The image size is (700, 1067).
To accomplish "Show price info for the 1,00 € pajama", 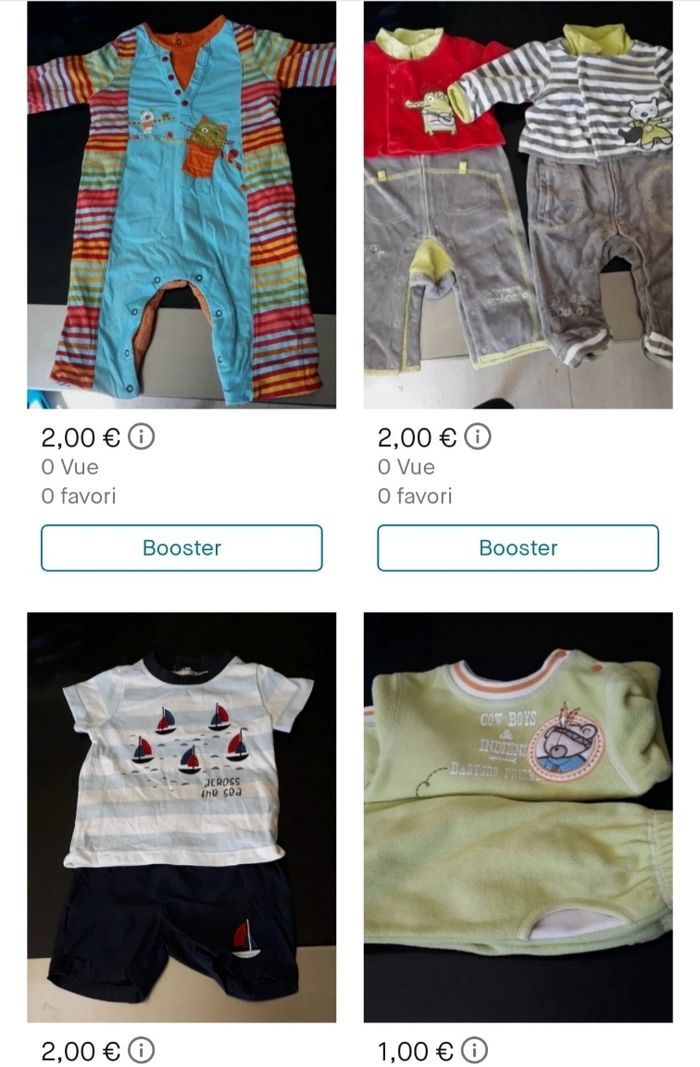I will (475, 1051).
